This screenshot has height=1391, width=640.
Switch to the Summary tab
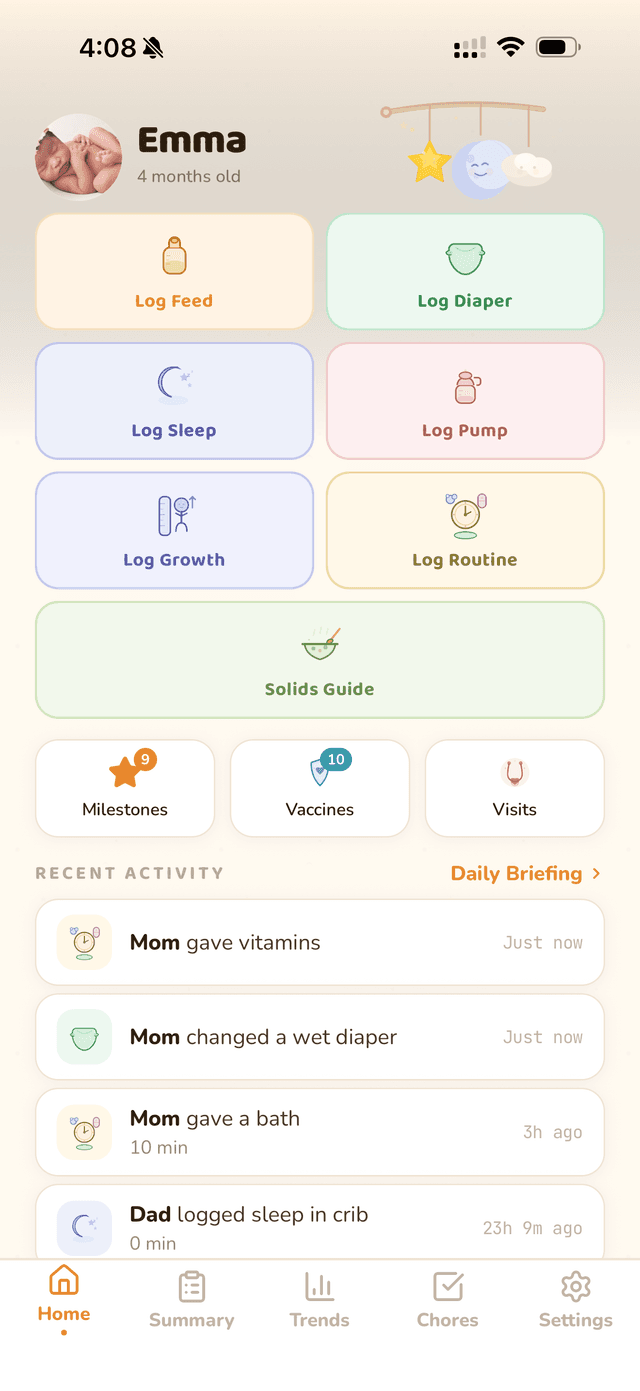tap(191, 1300)
